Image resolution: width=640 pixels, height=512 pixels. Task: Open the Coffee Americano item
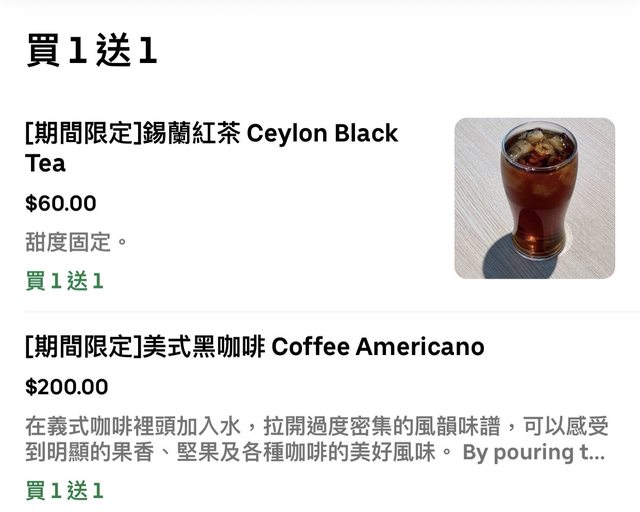(x=254, y=347)
